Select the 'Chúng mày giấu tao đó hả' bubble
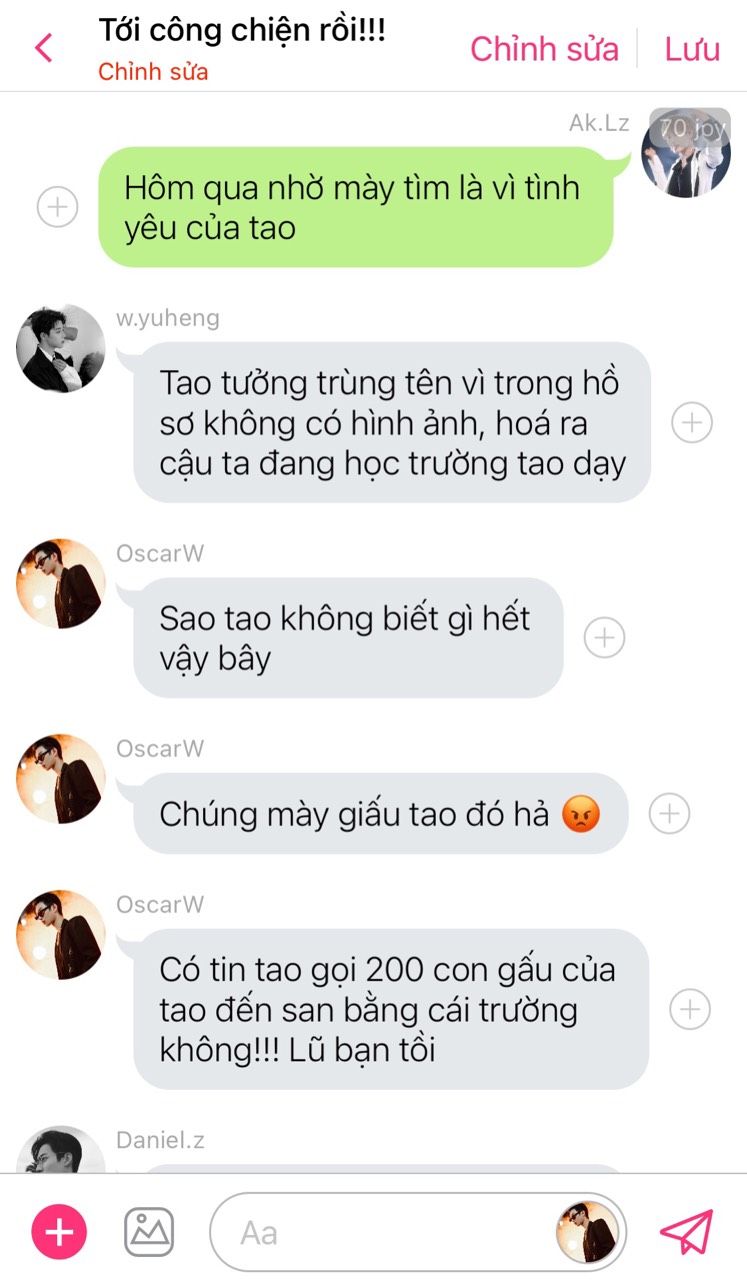This screenshot has height=1281, width=747. pyautogui.click(x=380, y=814)
